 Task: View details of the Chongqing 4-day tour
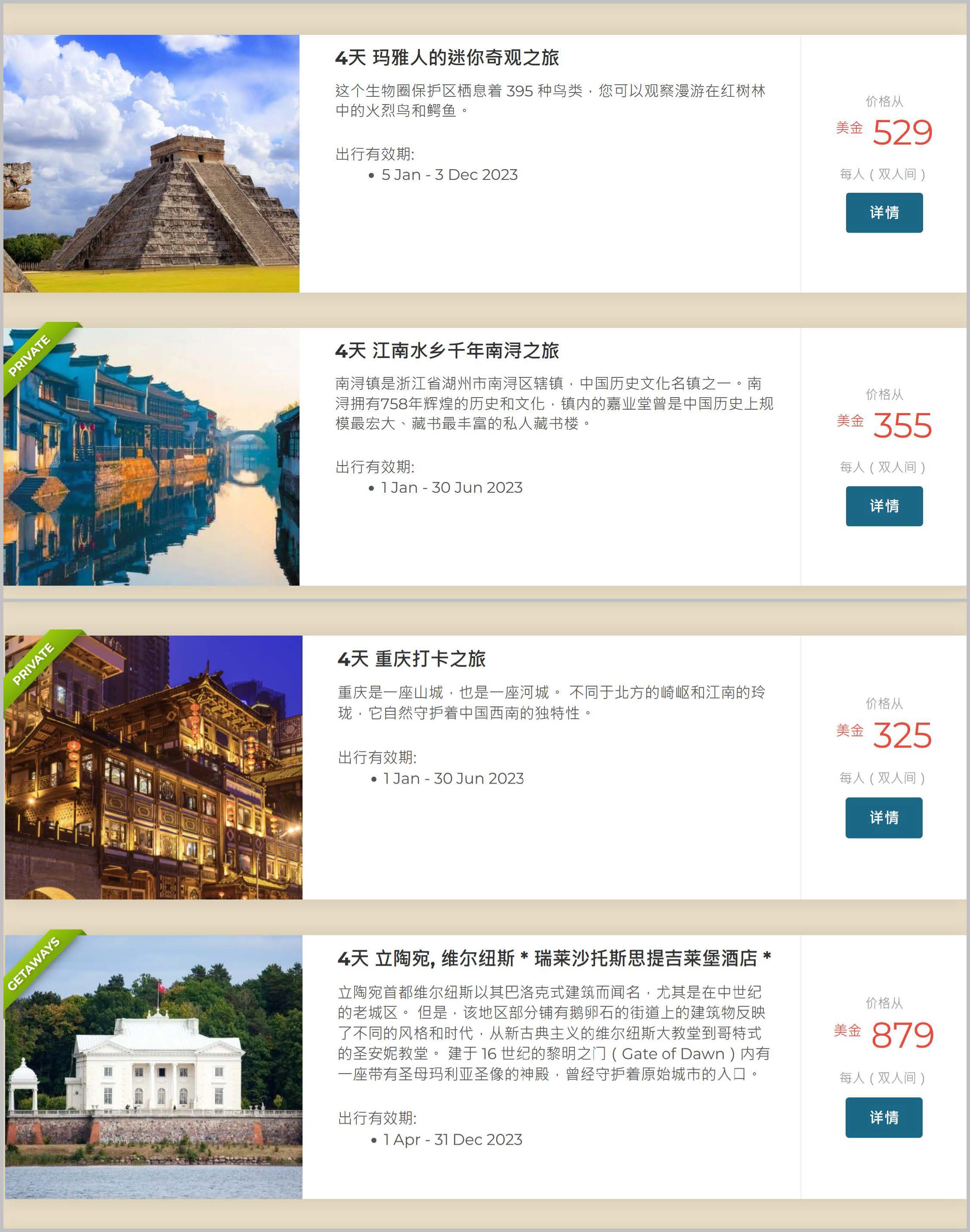point(883,818)
